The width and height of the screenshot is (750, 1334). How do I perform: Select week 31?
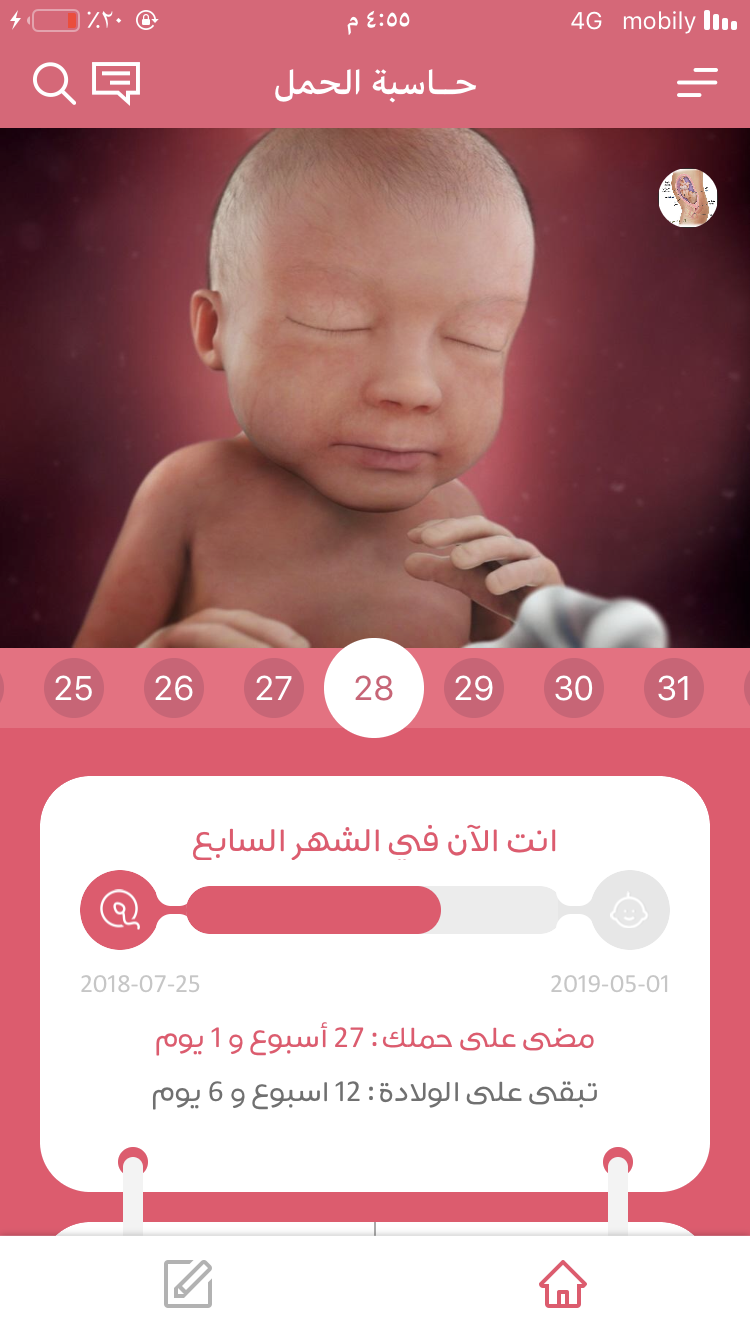[674, 688]
